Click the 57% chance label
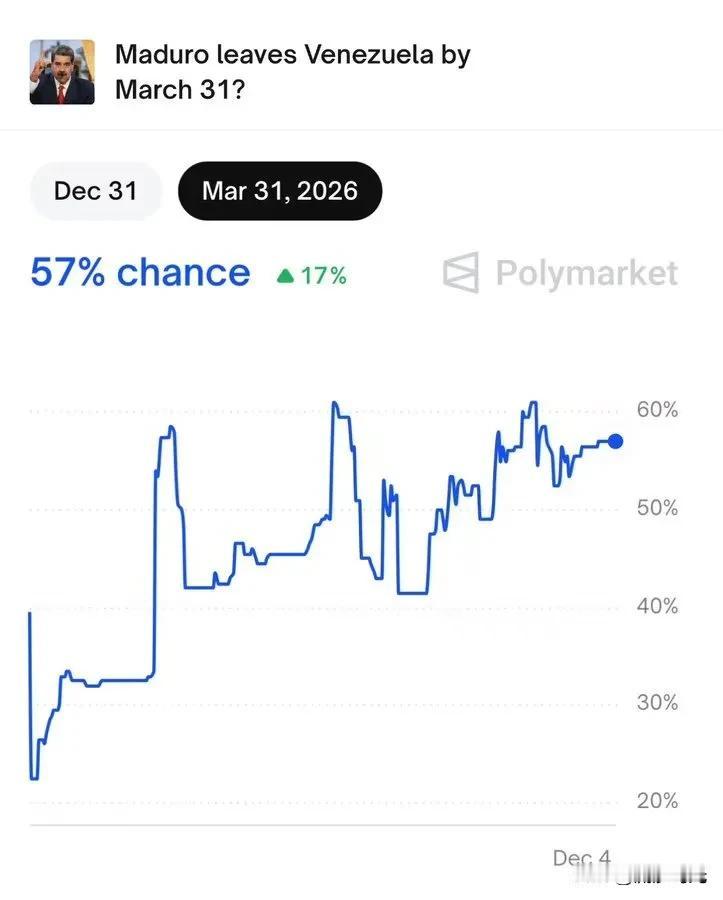The width and height of the screenshot is (723, 900). point(139,271)
